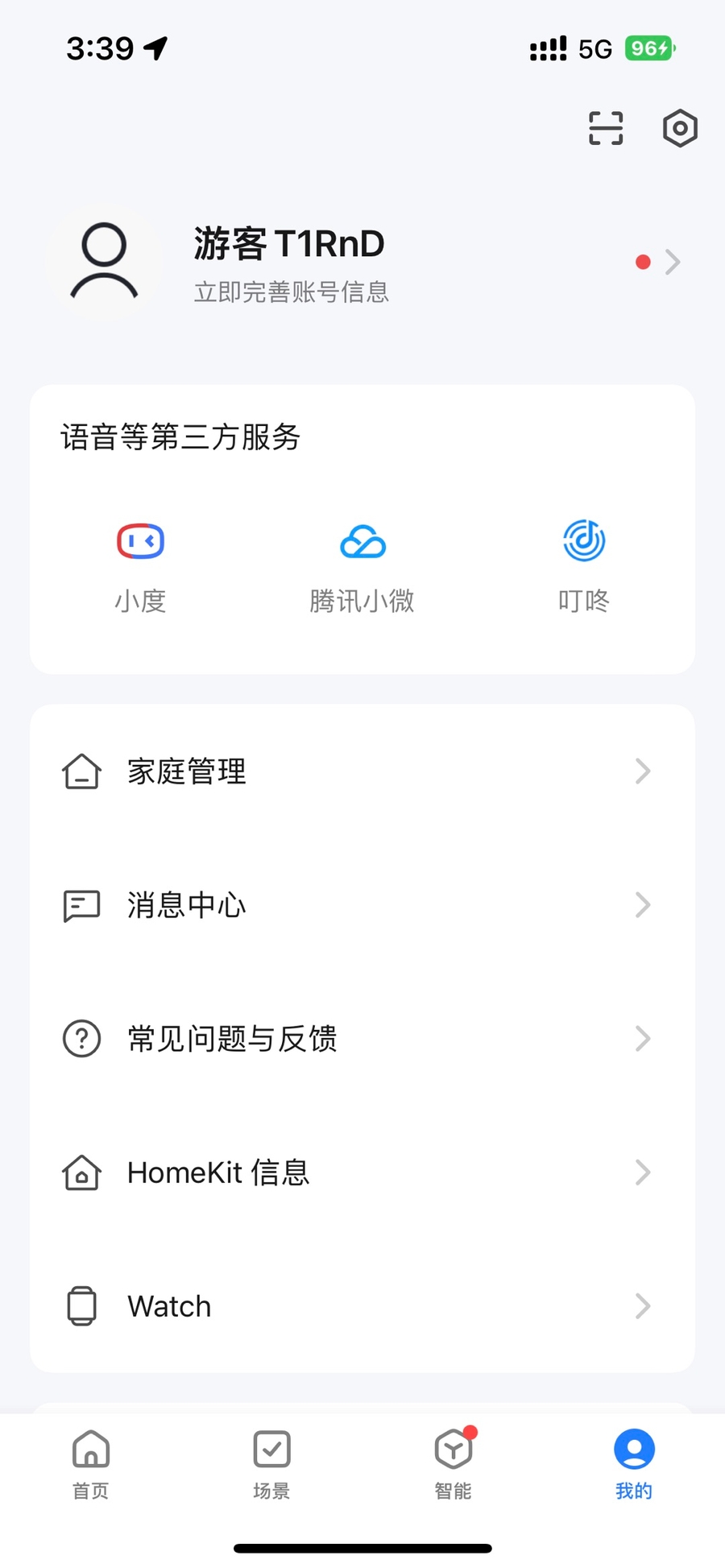Click the question mark icon for 常见问题与反馈

click(81, 1038)
